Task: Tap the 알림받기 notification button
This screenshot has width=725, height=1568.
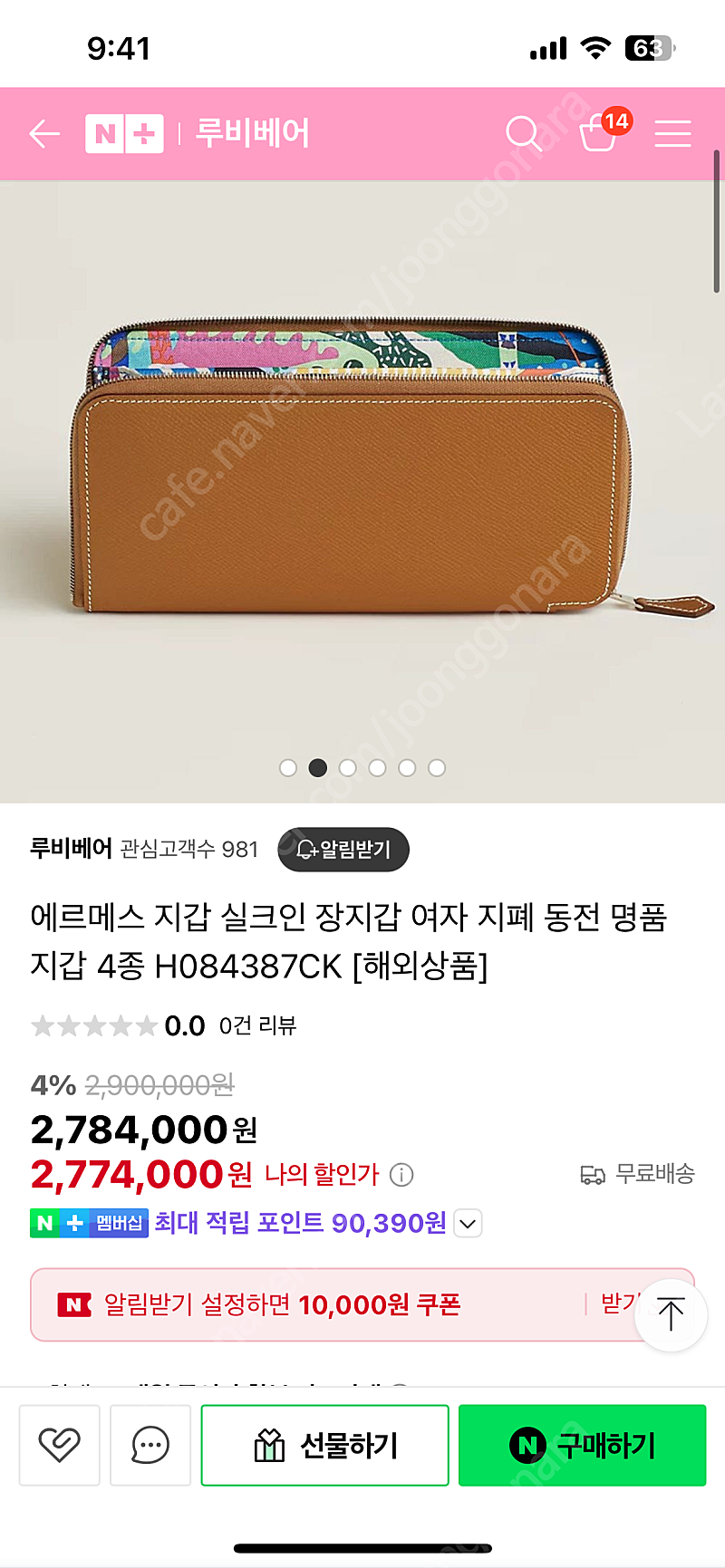Action: (x=343, y=850)
